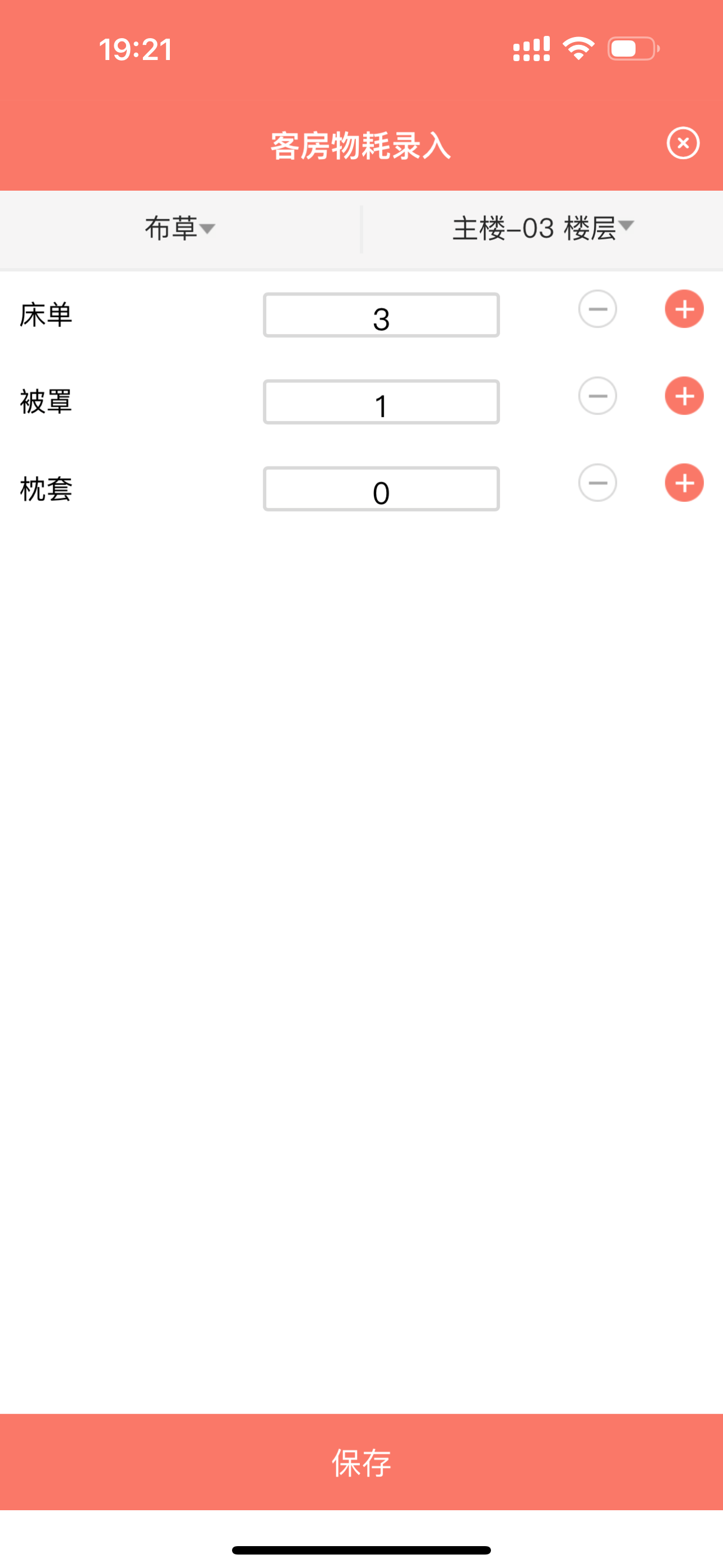Tap the 床单 quantity field
The width and height of the screenshot is (723, 1568).
point(381,315)
